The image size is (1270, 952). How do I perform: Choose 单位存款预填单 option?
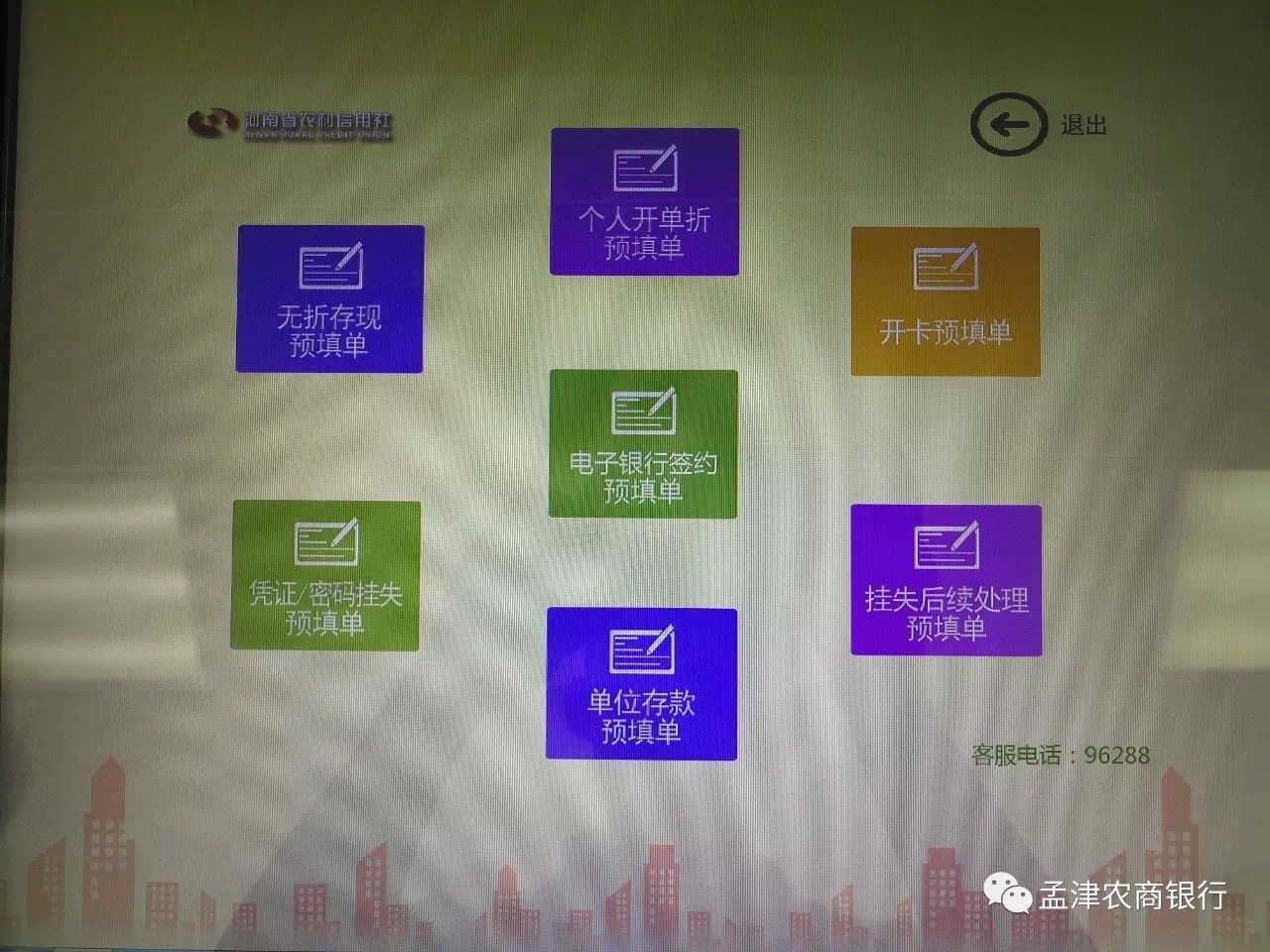coord(641,683)
